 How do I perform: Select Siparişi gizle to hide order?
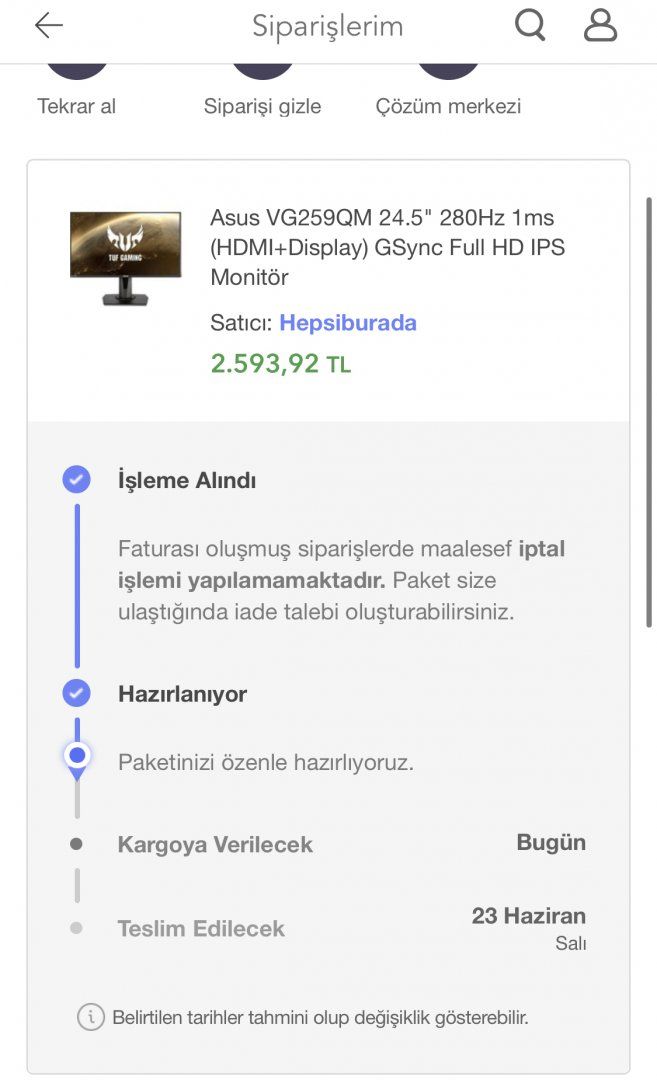pyautogui.click(x=262, y=92)
